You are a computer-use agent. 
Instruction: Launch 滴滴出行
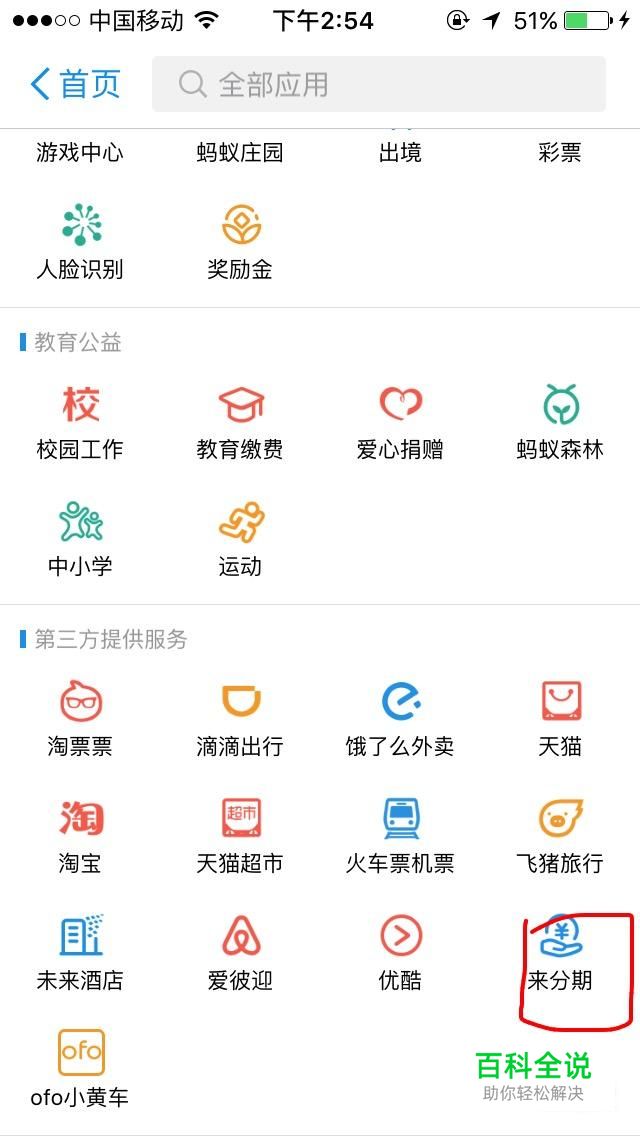(x=240, y=719)
